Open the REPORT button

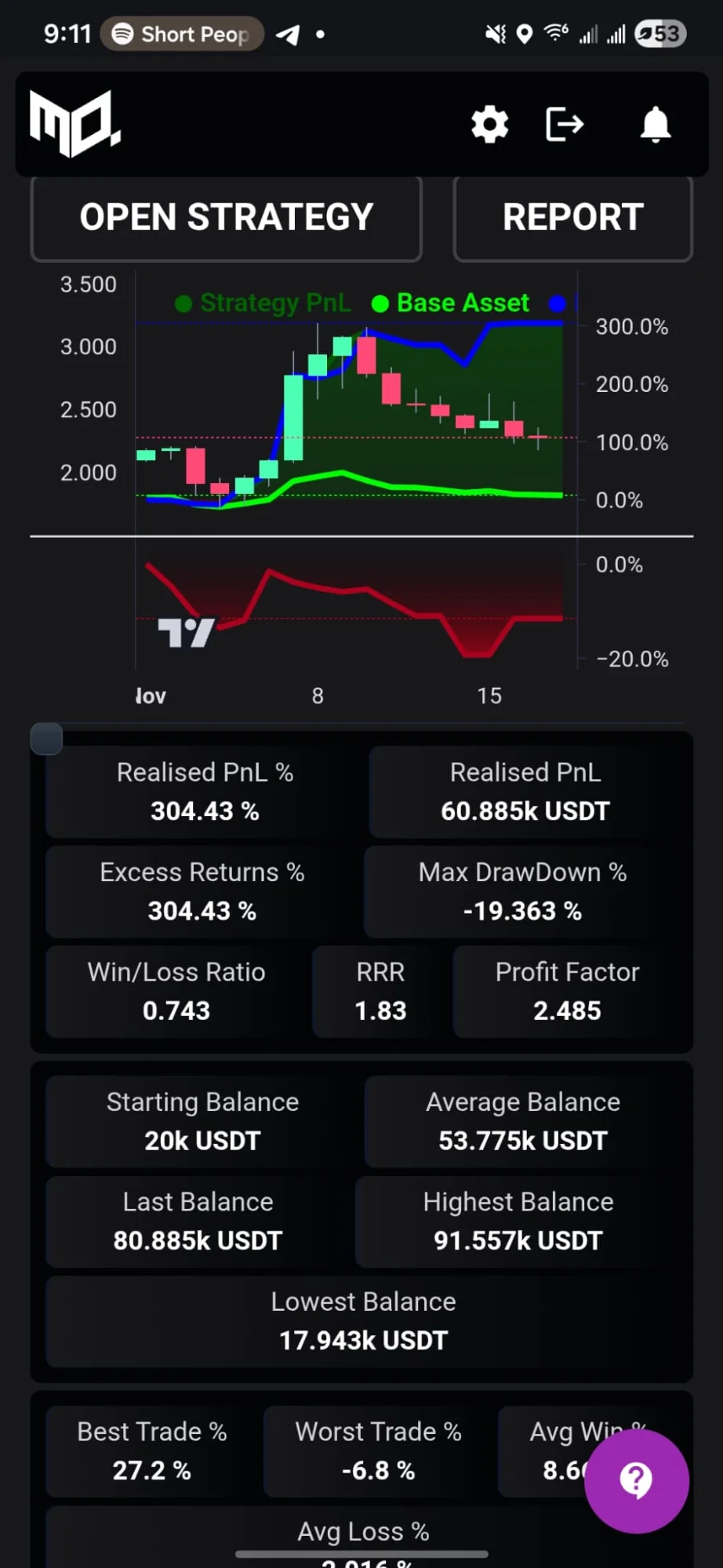pos(573,218)
